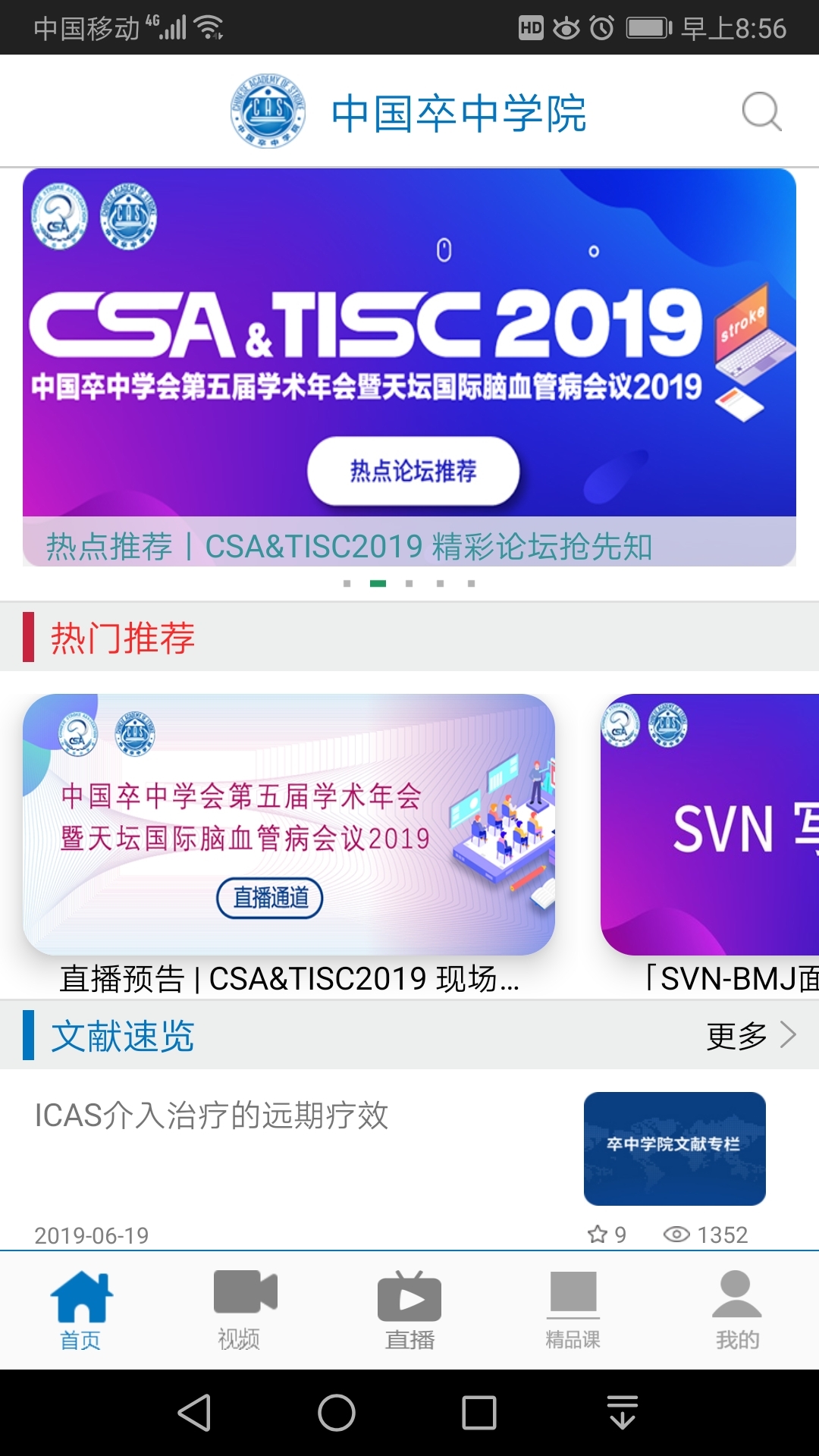Open the CSA&TISC2019 热点论坛推荐 banner

click(409, 356)
